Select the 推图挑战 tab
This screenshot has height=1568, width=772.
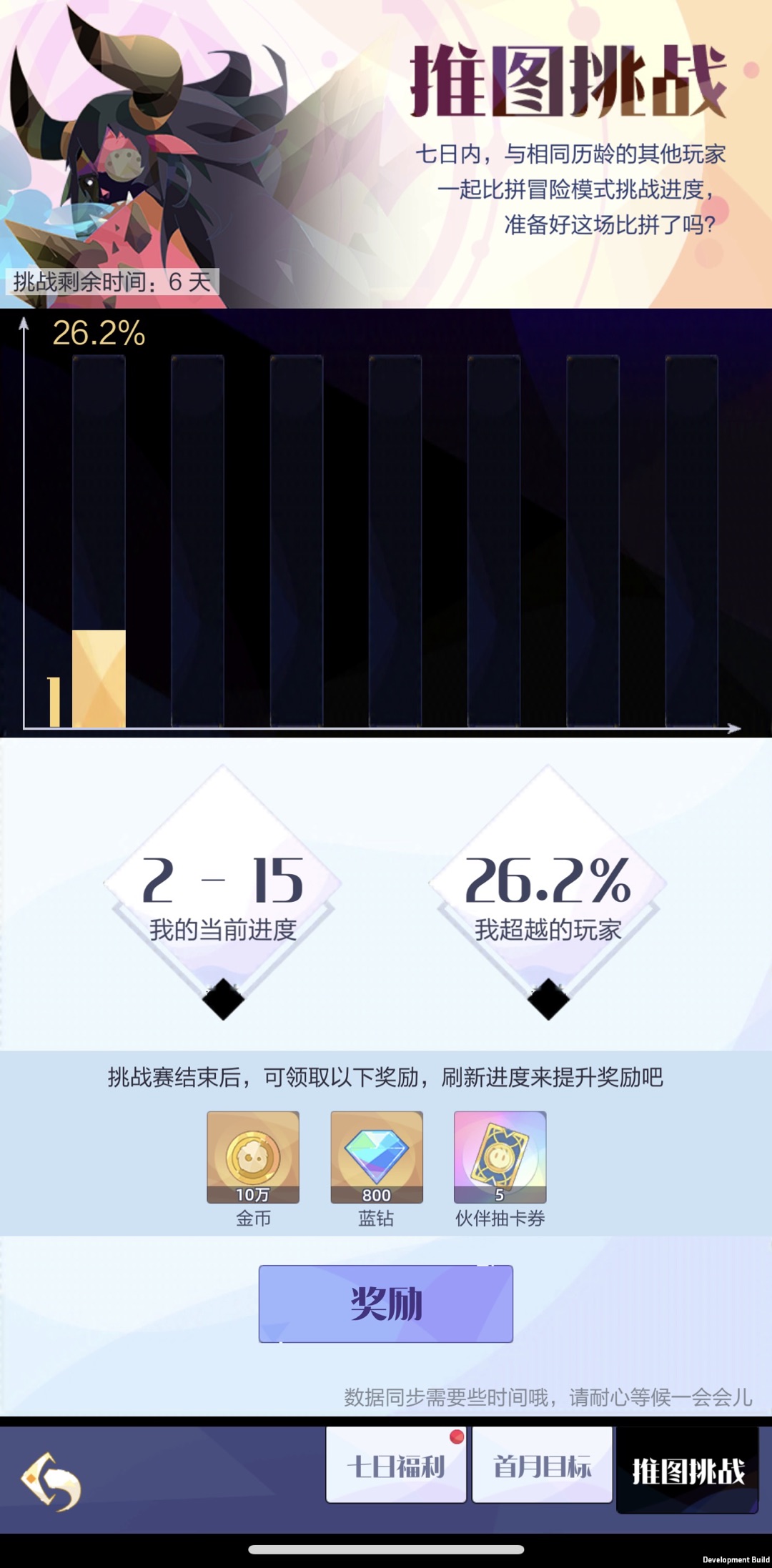click(x=687, y=1471)
